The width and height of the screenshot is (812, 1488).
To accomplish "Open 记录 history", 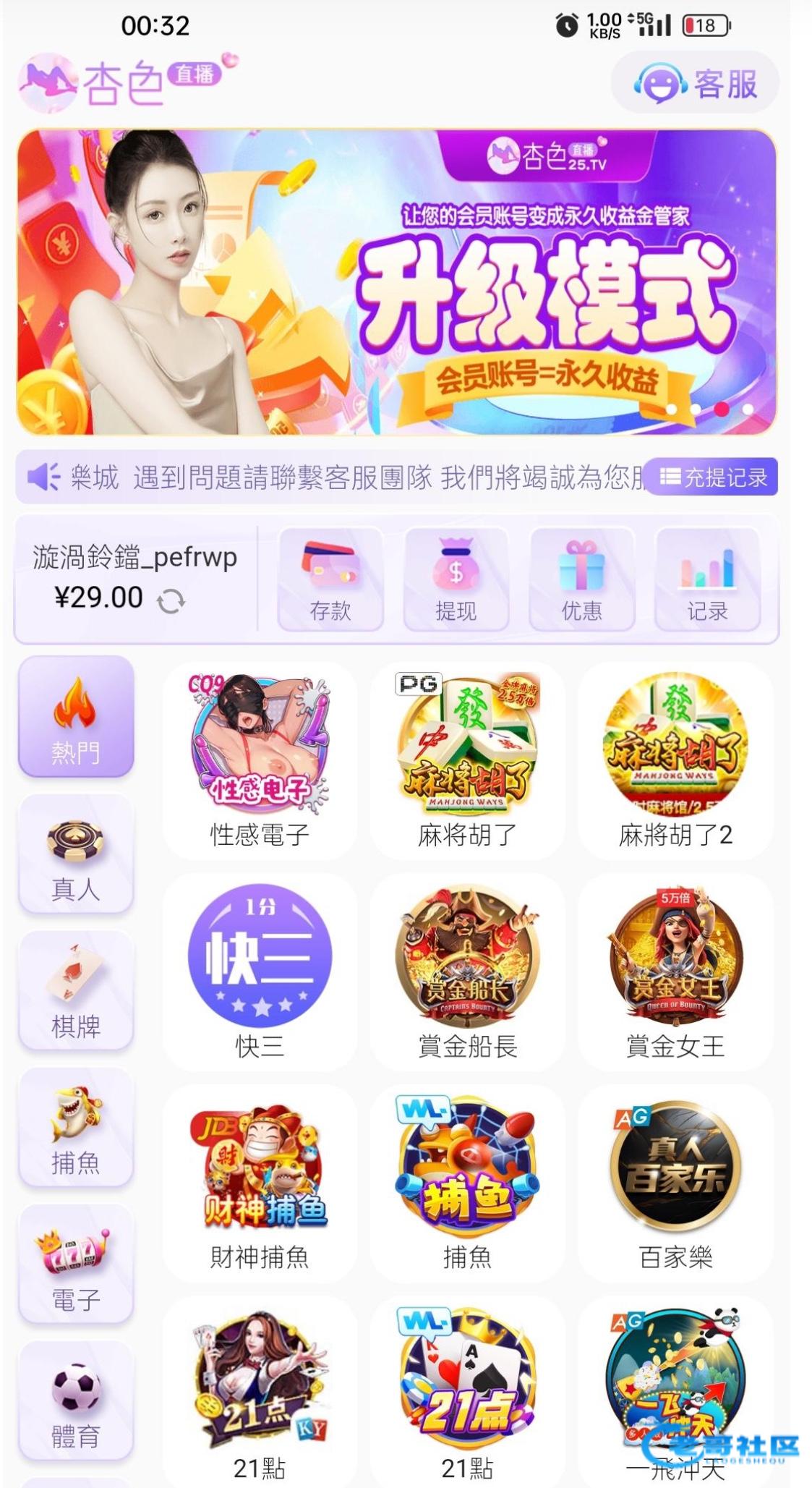I will coord(707,579).
